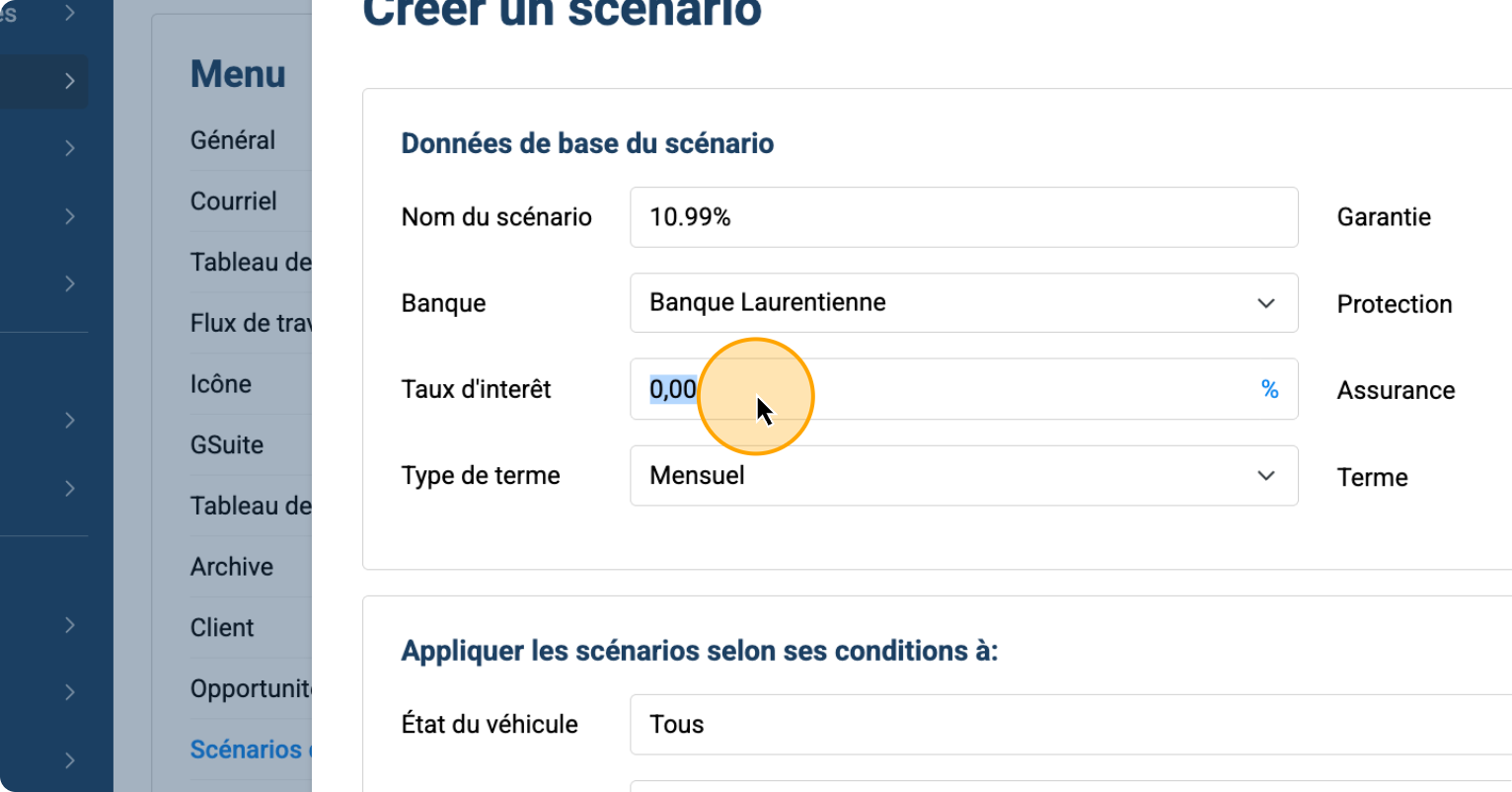Open Flux de travail settings
The height and width of the screenshot is (792, 1512).
(x=251, y=323)
